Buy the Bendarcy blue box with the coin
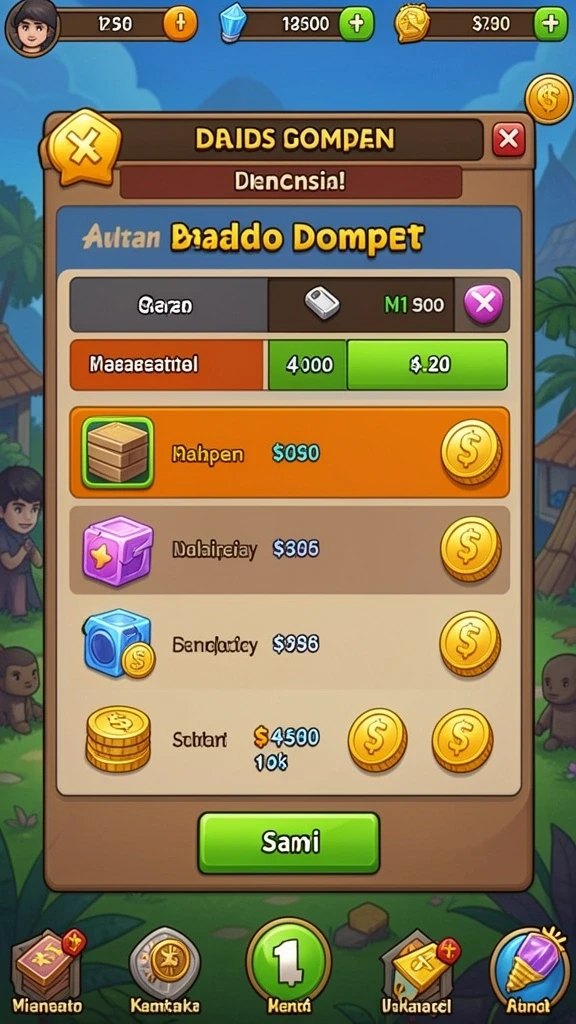This screenshot has width=576, height=1024. click(x=470, y=643)
